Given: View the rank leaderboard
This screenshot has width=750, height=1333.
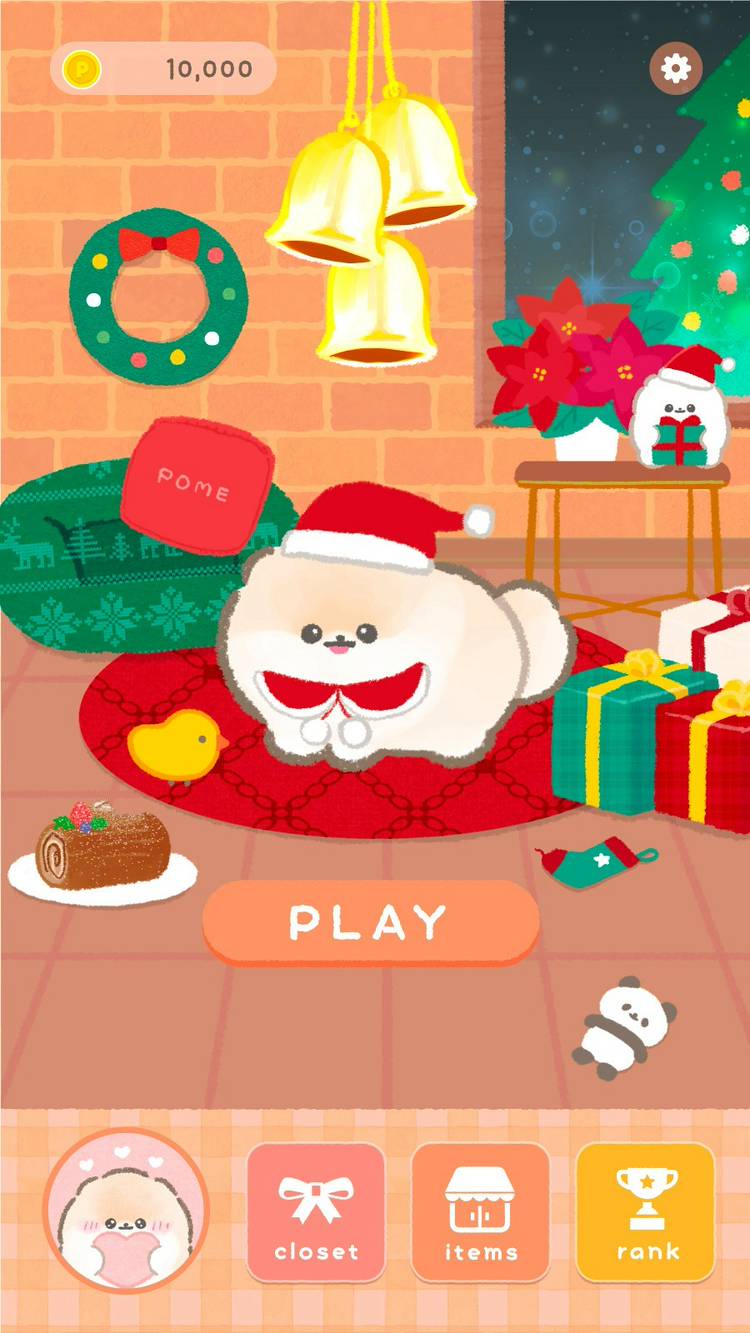Looking at the screenshot, I should (646, 1212).
